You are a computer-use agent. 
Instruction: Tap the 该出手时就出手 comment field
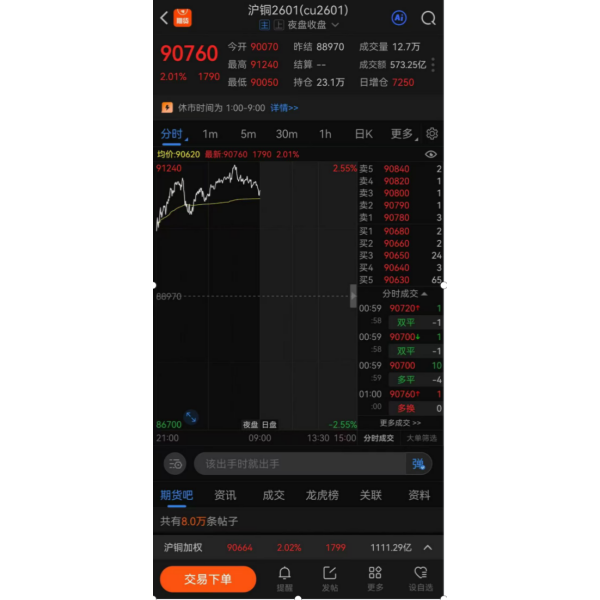point(300,464)
